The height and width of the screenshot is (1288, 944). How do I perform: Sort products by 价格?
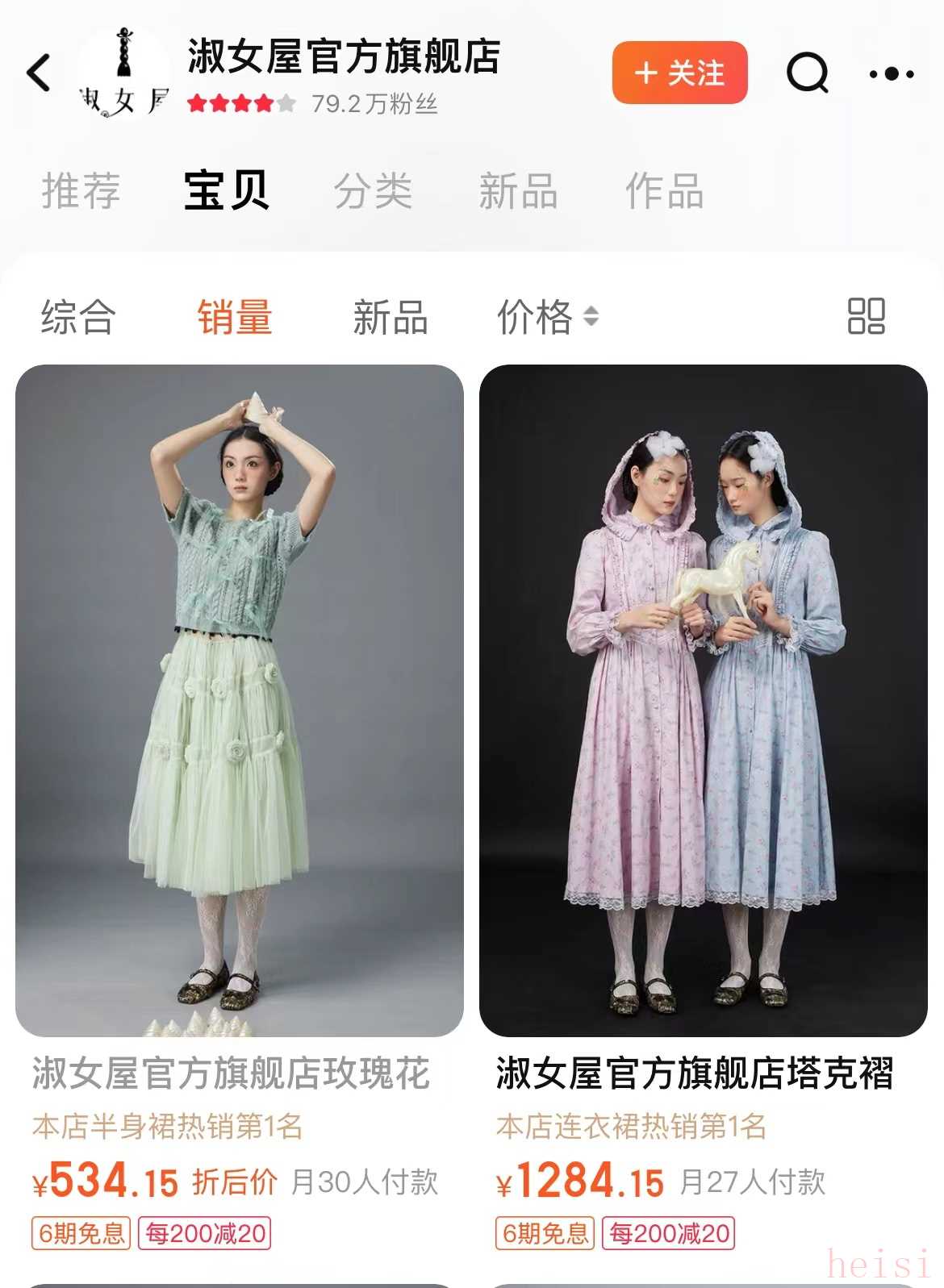547,316
